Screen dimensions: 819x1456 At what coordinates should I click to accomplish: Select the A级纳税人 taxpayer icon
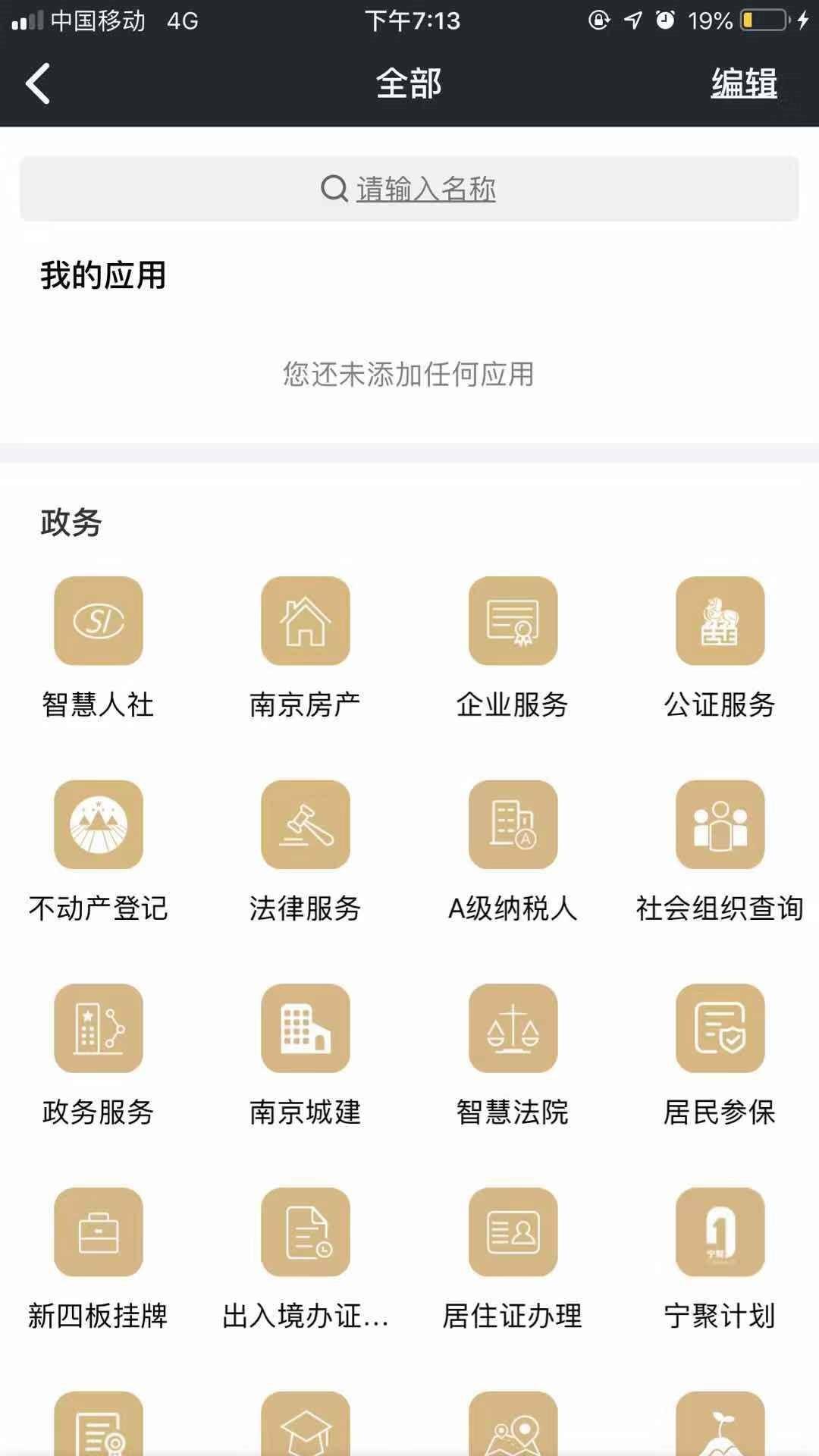pos(513,824)
